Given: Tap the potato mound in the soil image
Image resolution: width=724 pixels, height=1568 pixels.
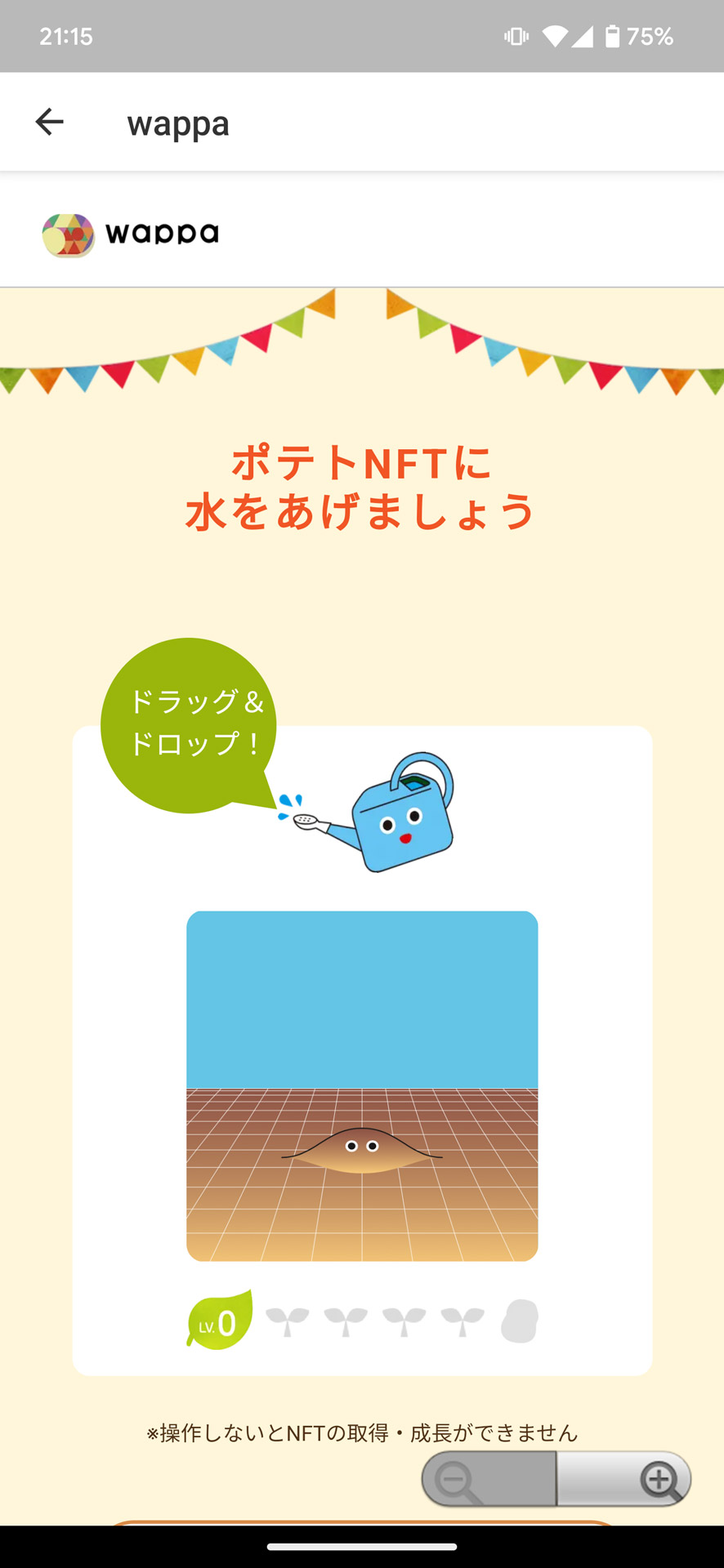Looking at the screenshot, I should pyautogui.click(x=362, y=1147).
